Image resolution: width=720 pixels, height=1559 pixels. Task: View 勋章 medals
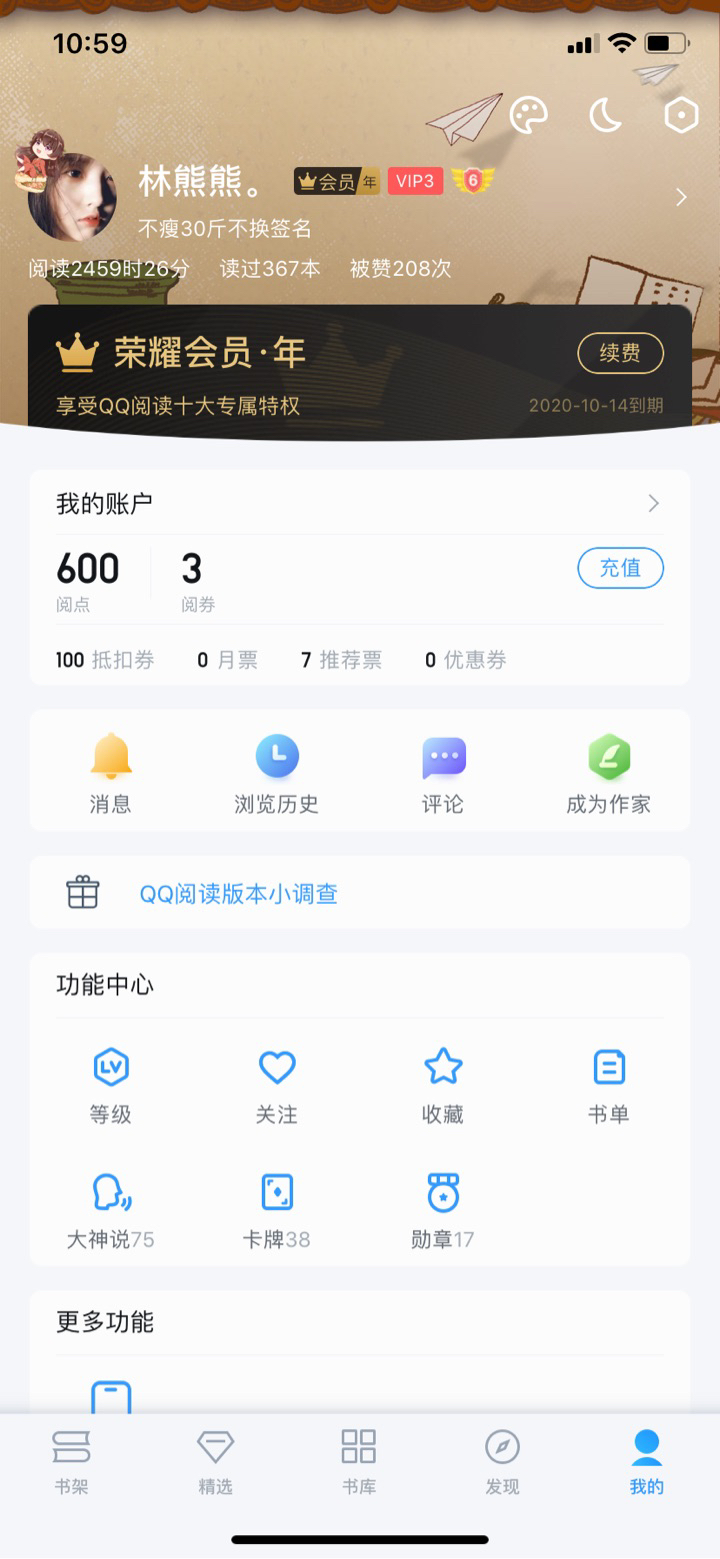pos(443,1208)
